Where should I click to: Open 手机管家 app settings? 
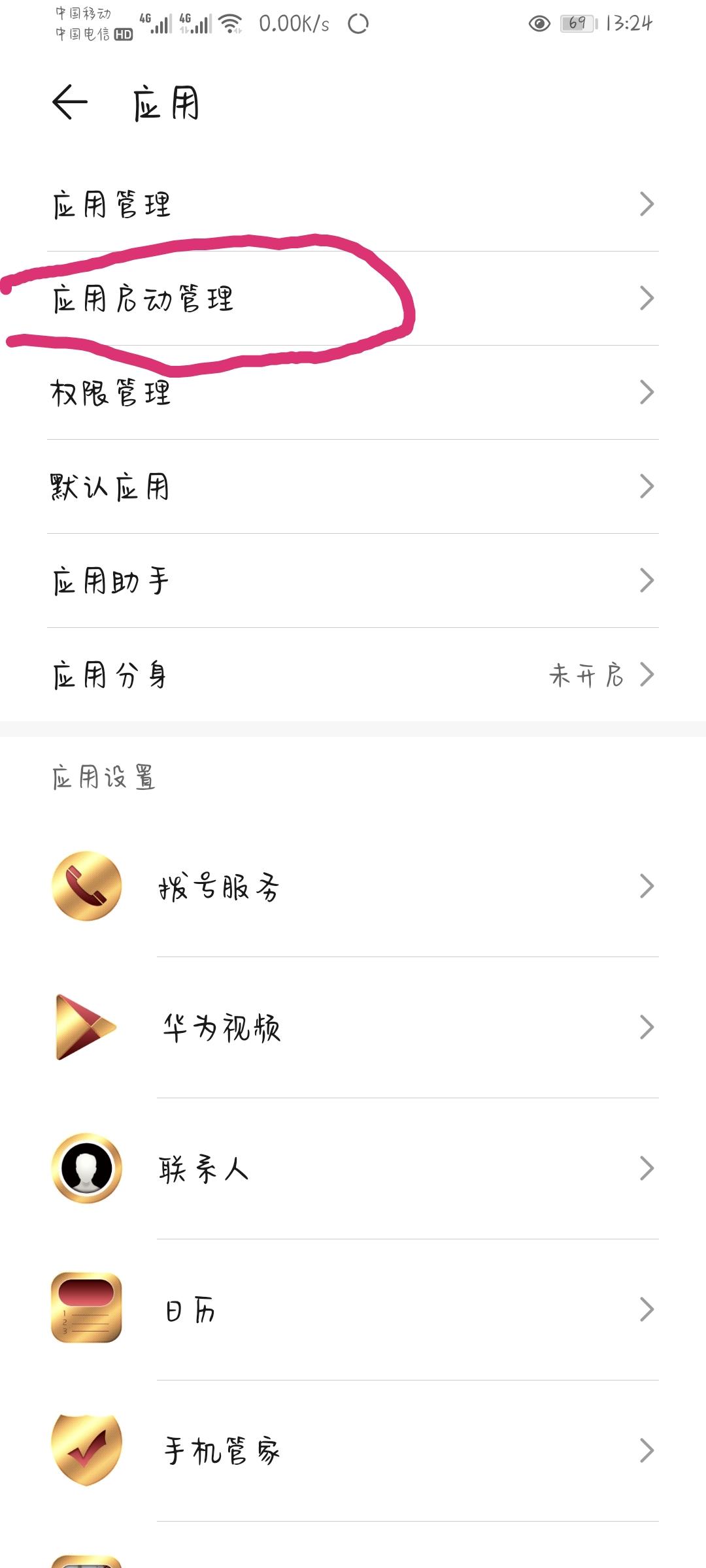(353, 1451)
